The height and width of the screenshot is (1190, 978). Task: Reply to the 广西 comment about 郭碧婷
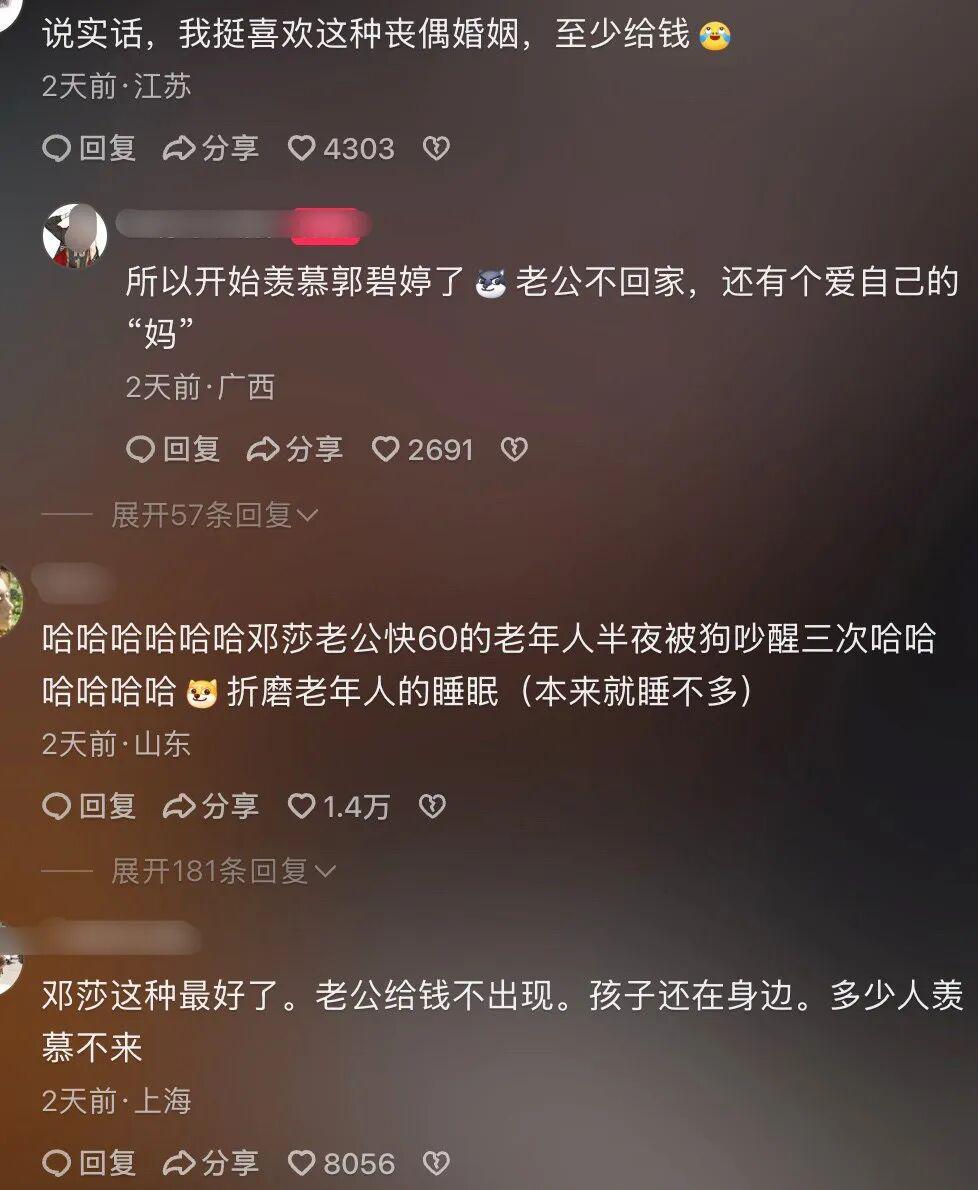[173, 450]
